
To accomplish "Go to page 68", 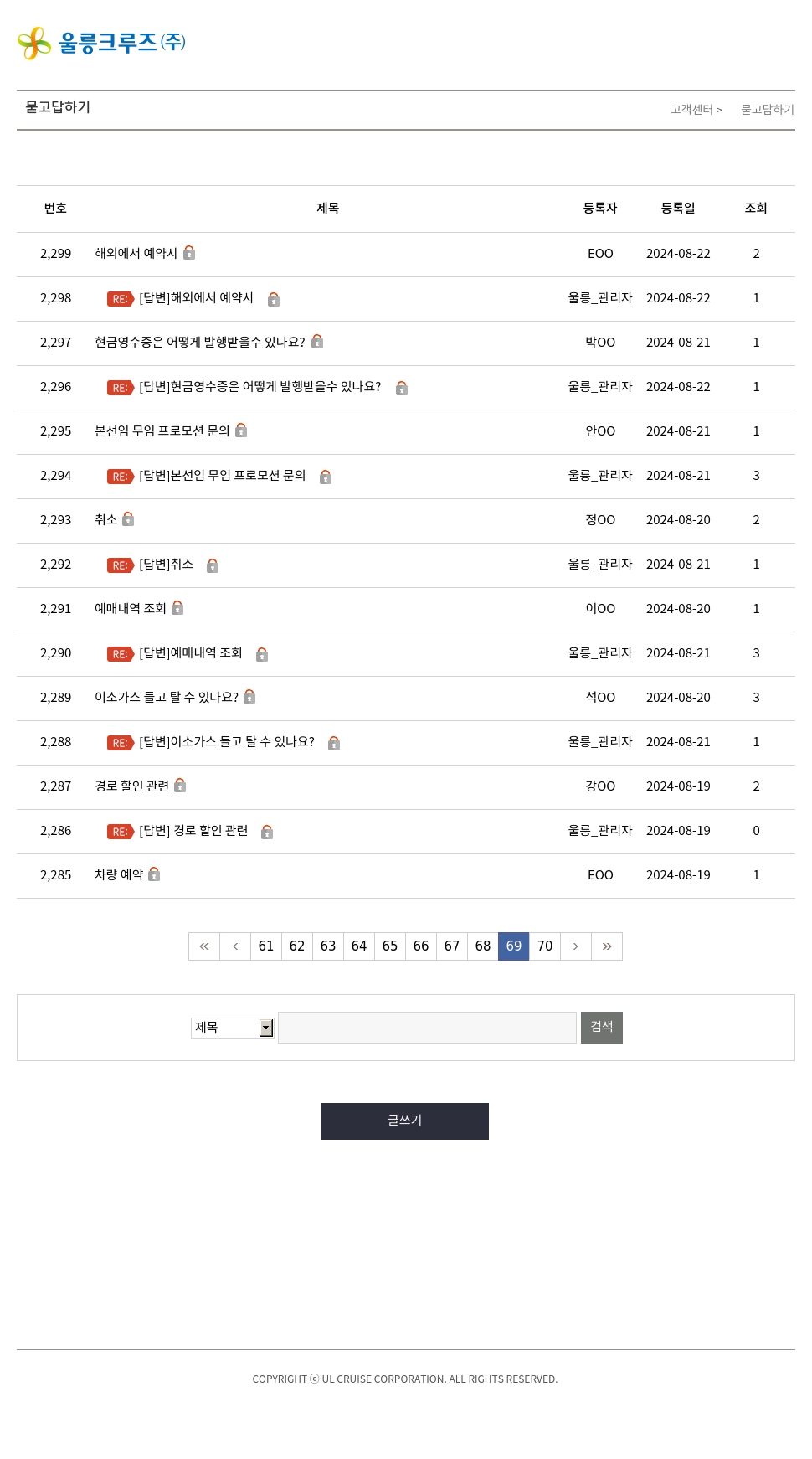I will click(x=483, y=946).
